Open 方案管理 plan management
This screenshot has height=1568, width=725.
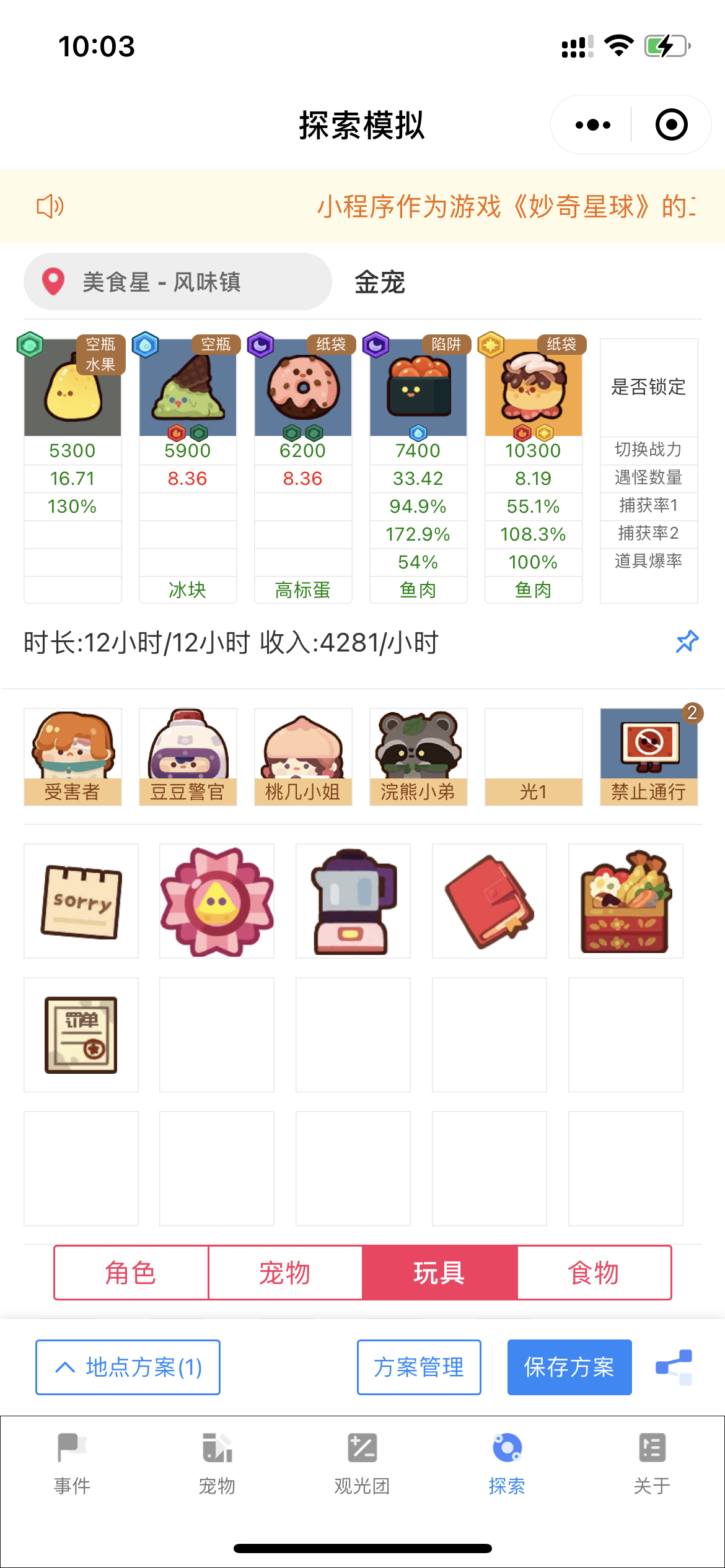(x=418, y=1368)
